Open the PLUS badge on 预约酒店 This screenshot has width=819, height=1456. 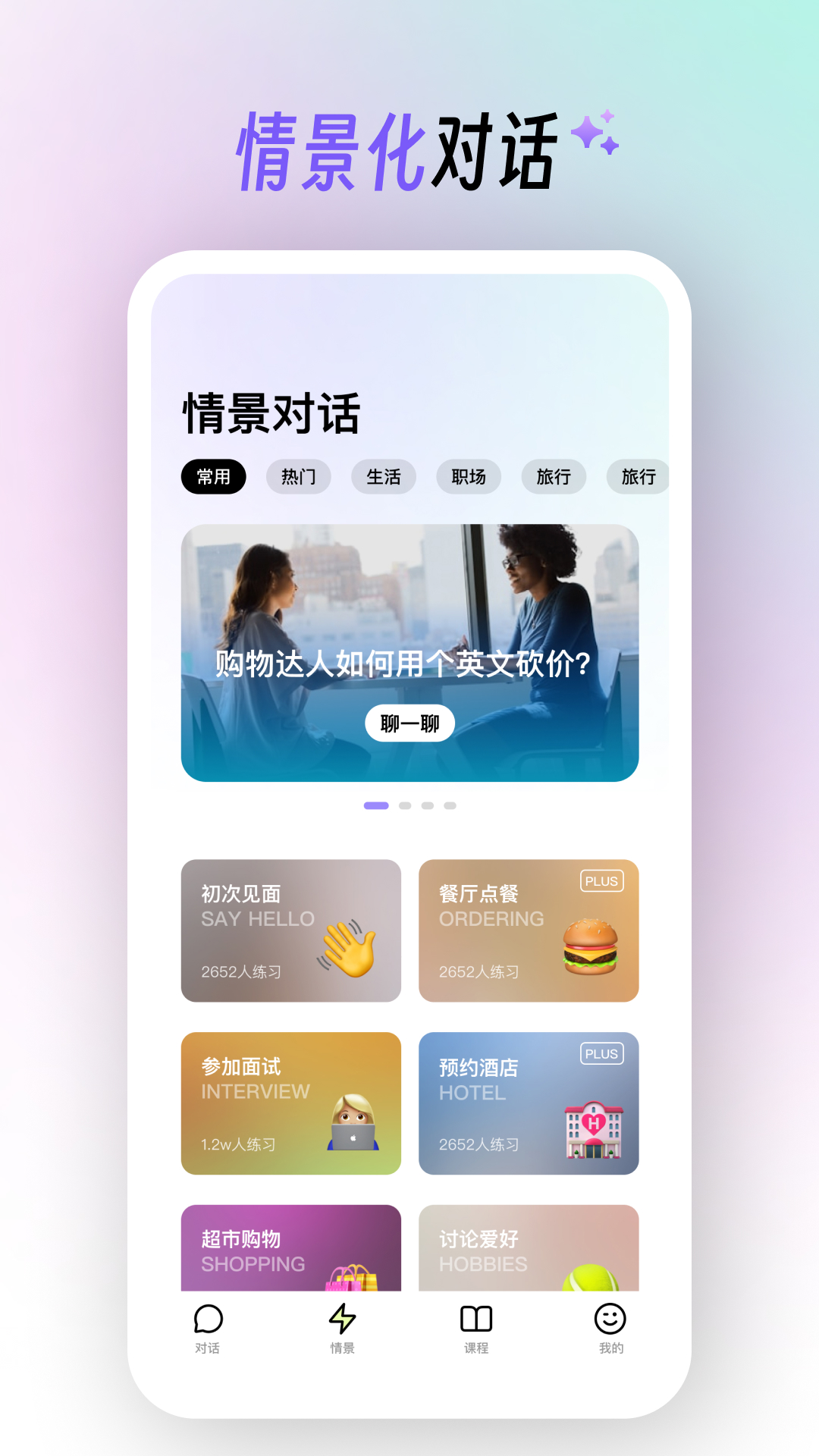coord(603,1053)
